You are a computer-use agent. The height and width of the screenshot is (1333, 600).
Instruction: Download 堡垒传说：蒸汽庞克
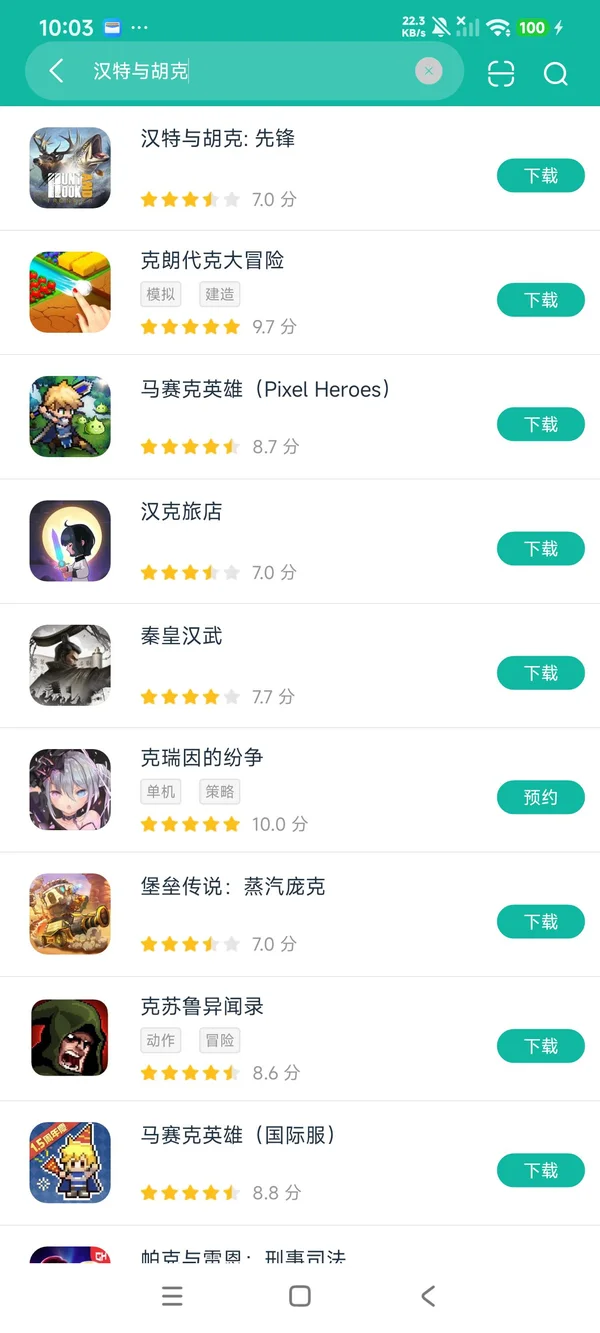click(x=540, y=922)
